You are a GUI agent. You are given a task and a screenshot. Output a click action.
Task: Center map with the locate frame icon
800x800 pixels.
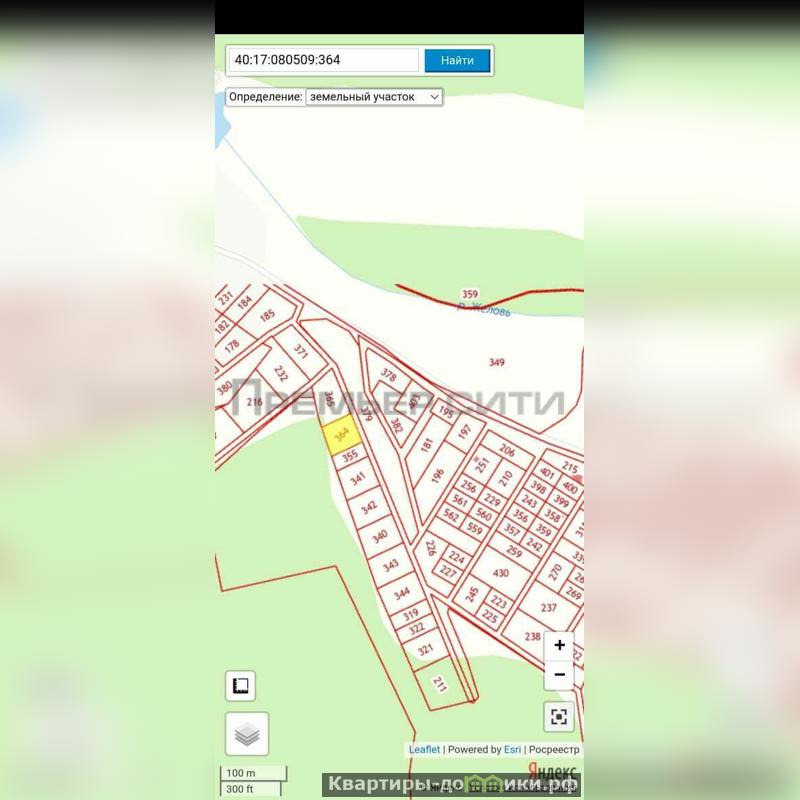[559, 716]
